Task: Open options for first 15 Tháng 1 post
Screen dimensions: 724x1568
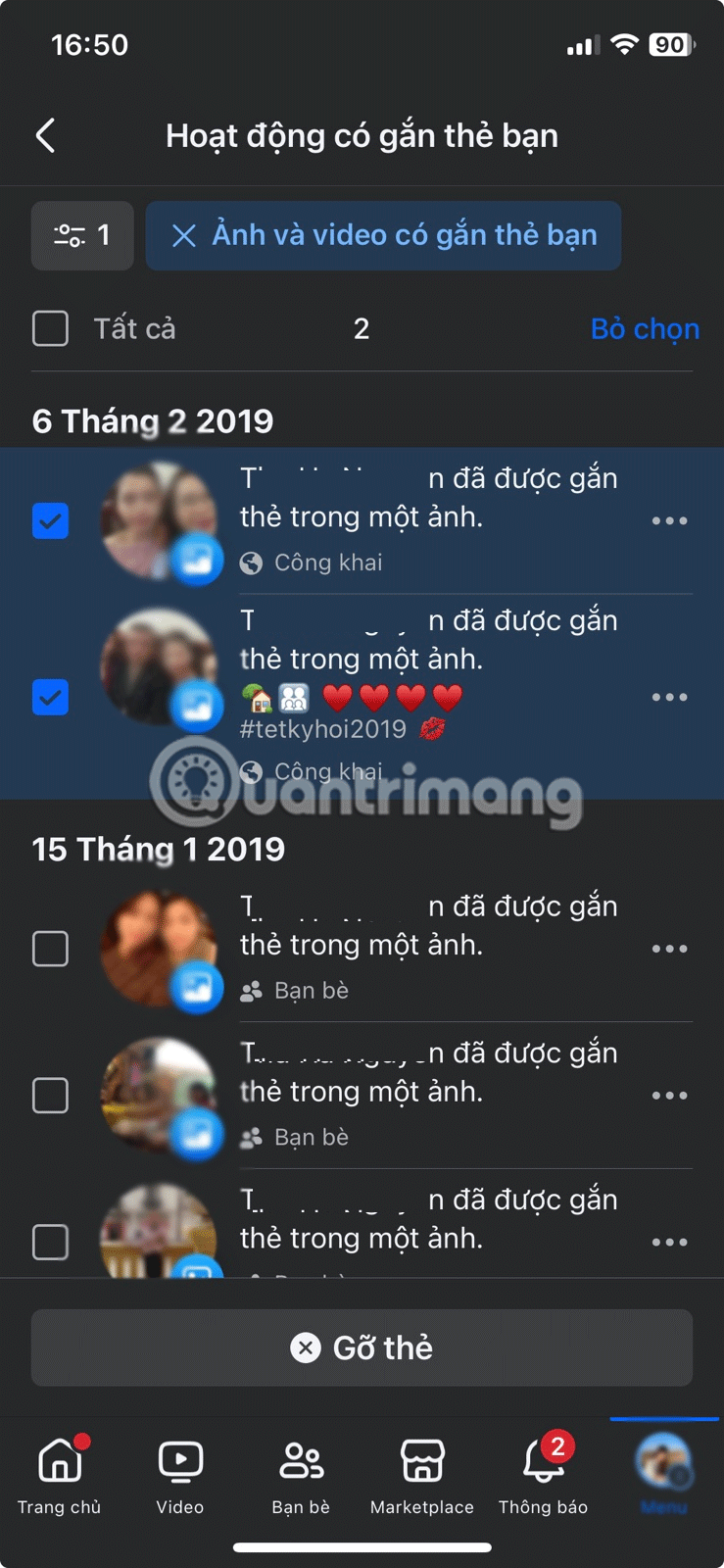Action: click(x=669, y=948)
